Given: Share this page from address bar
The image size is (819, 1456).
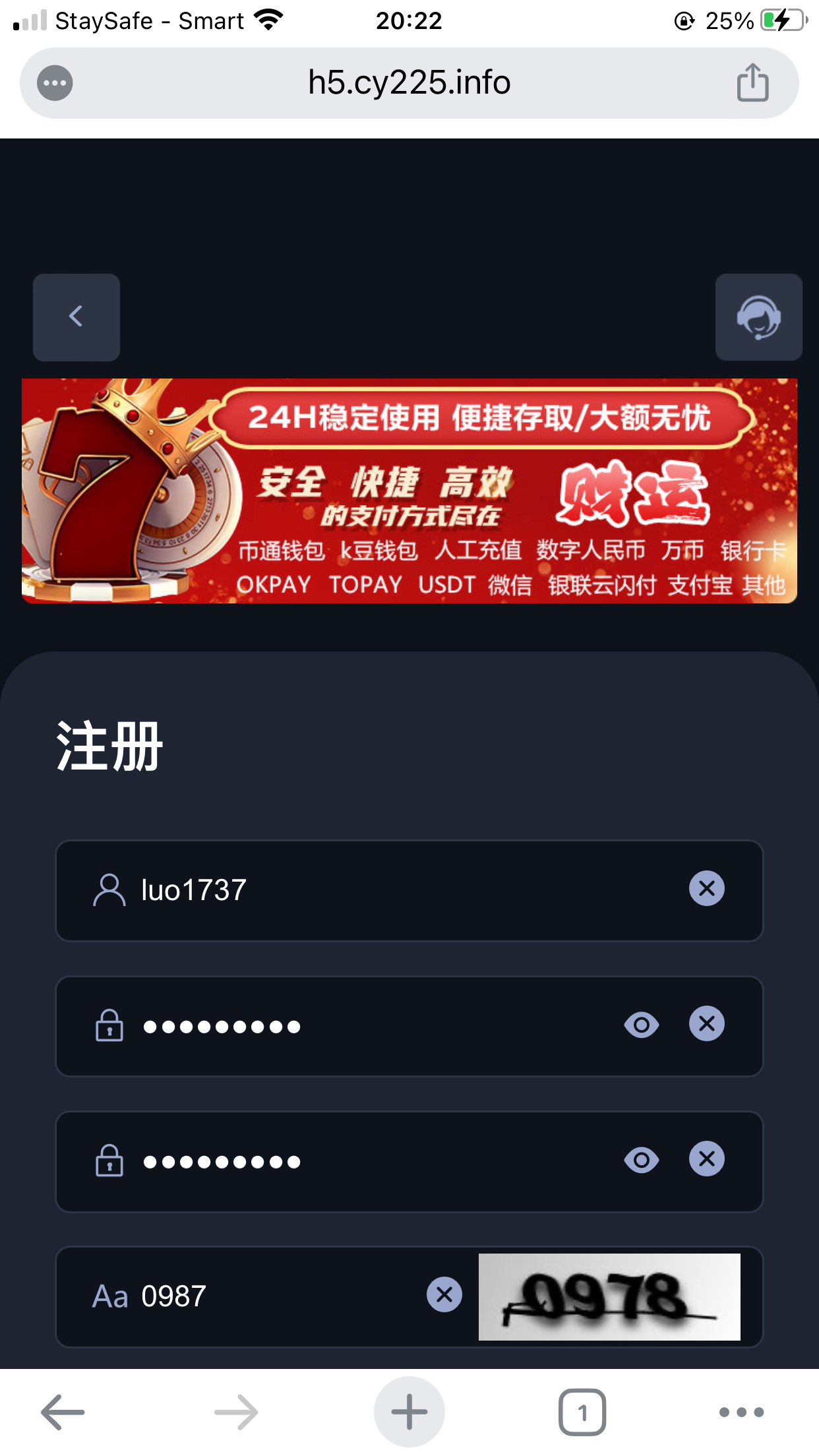Looking at the screenshot, I should (752, 83).
